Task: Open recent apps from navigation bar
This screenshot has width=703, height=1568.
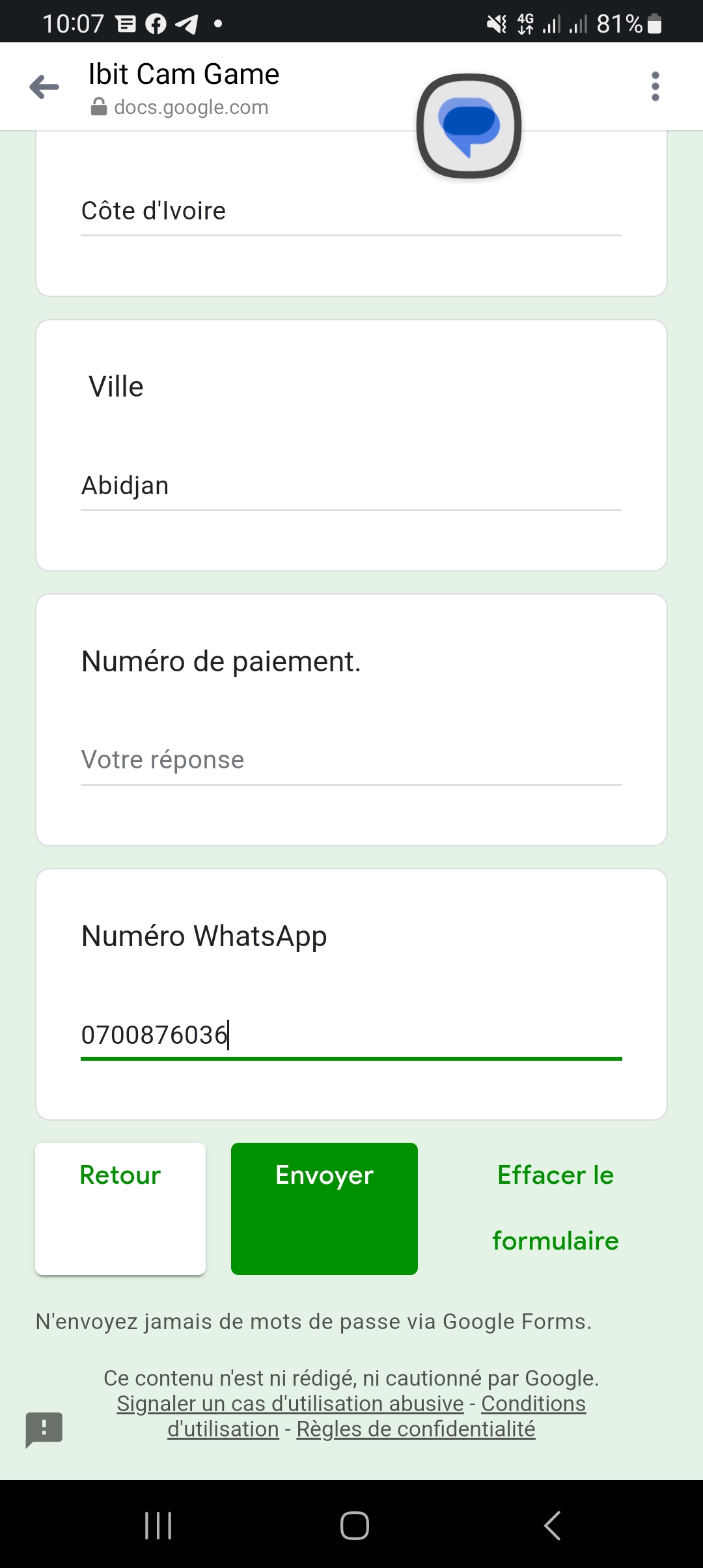Action: 158,1525
